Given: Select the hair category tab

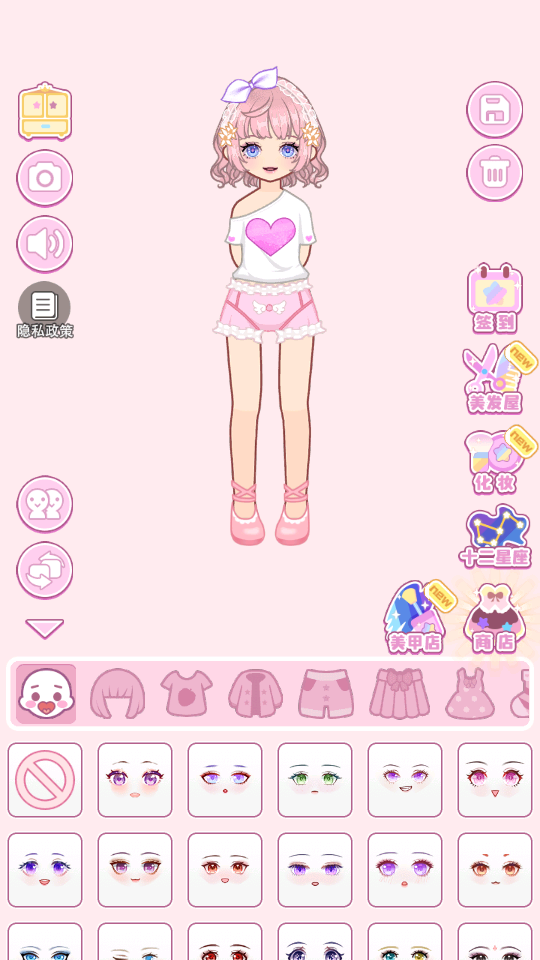Looking at the screenshot, I should pyautogui.click(x=118, y=693).
